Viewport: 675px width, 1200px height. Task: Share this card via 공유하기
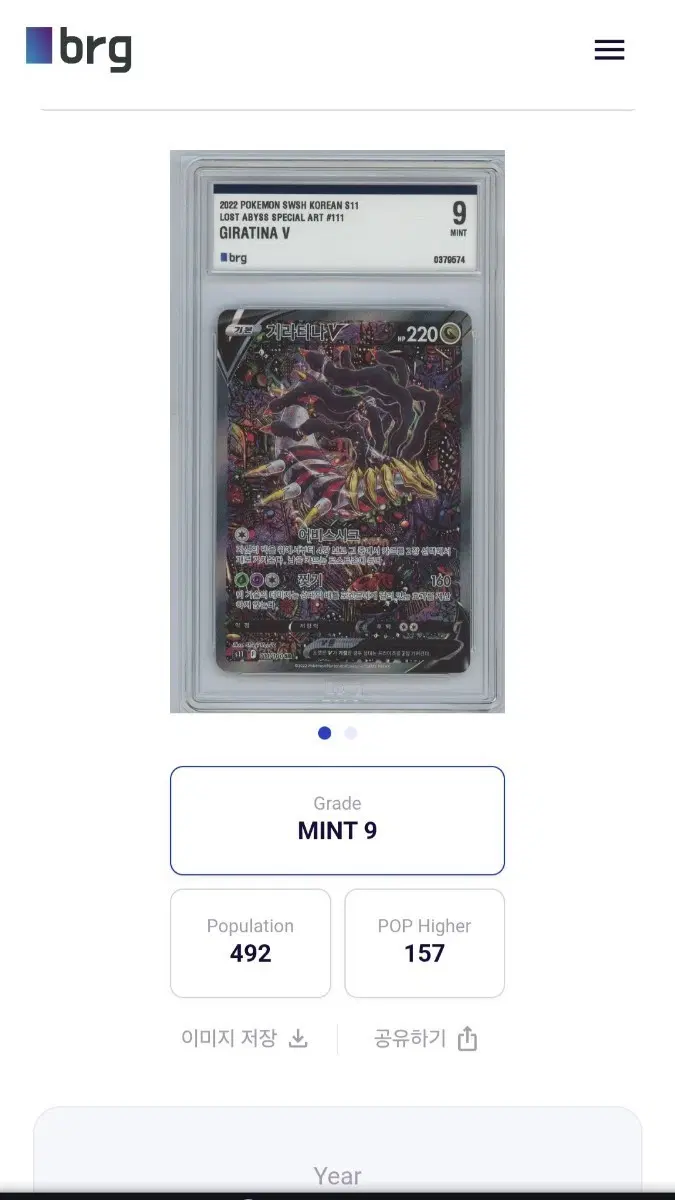point(425,1039)
